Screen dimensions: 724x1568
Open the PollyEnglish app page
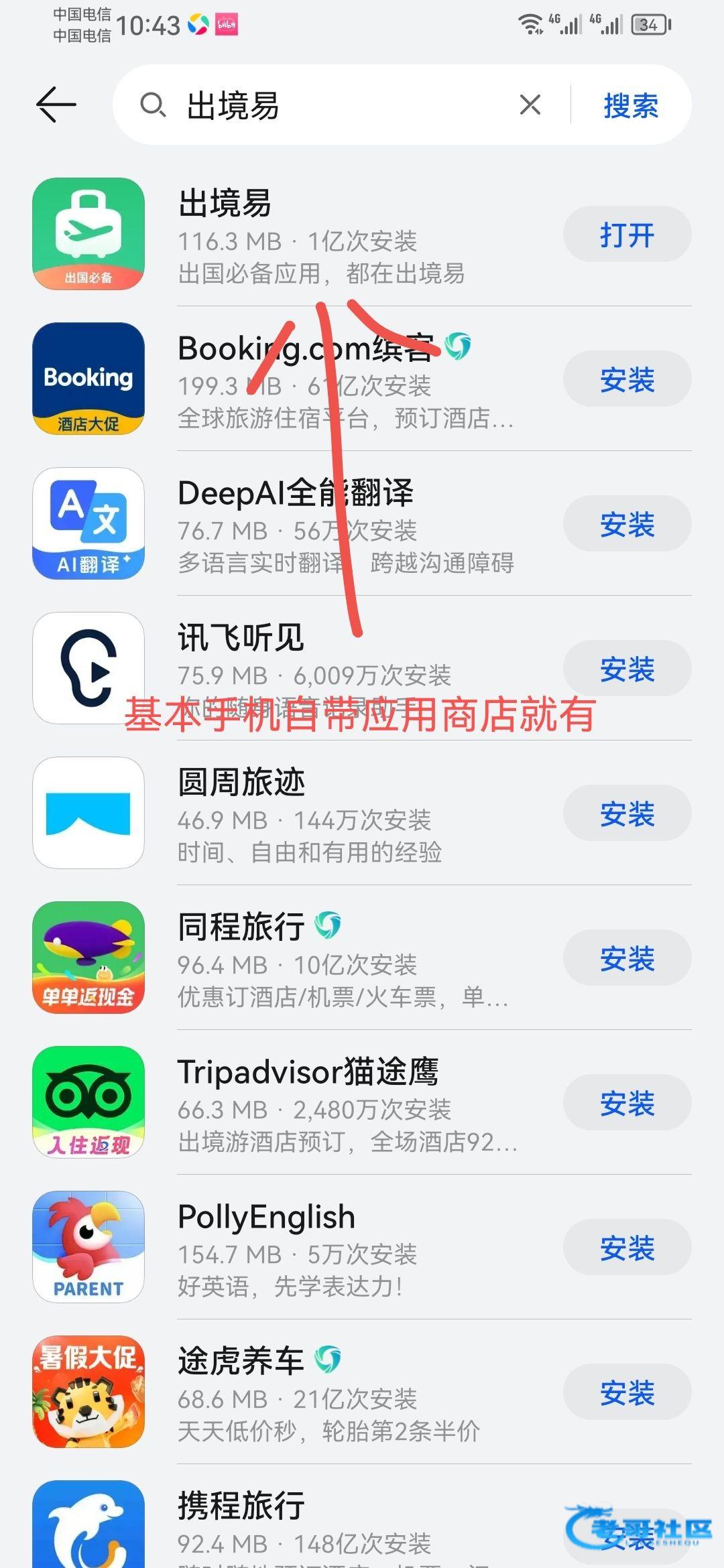[335, 1248]
